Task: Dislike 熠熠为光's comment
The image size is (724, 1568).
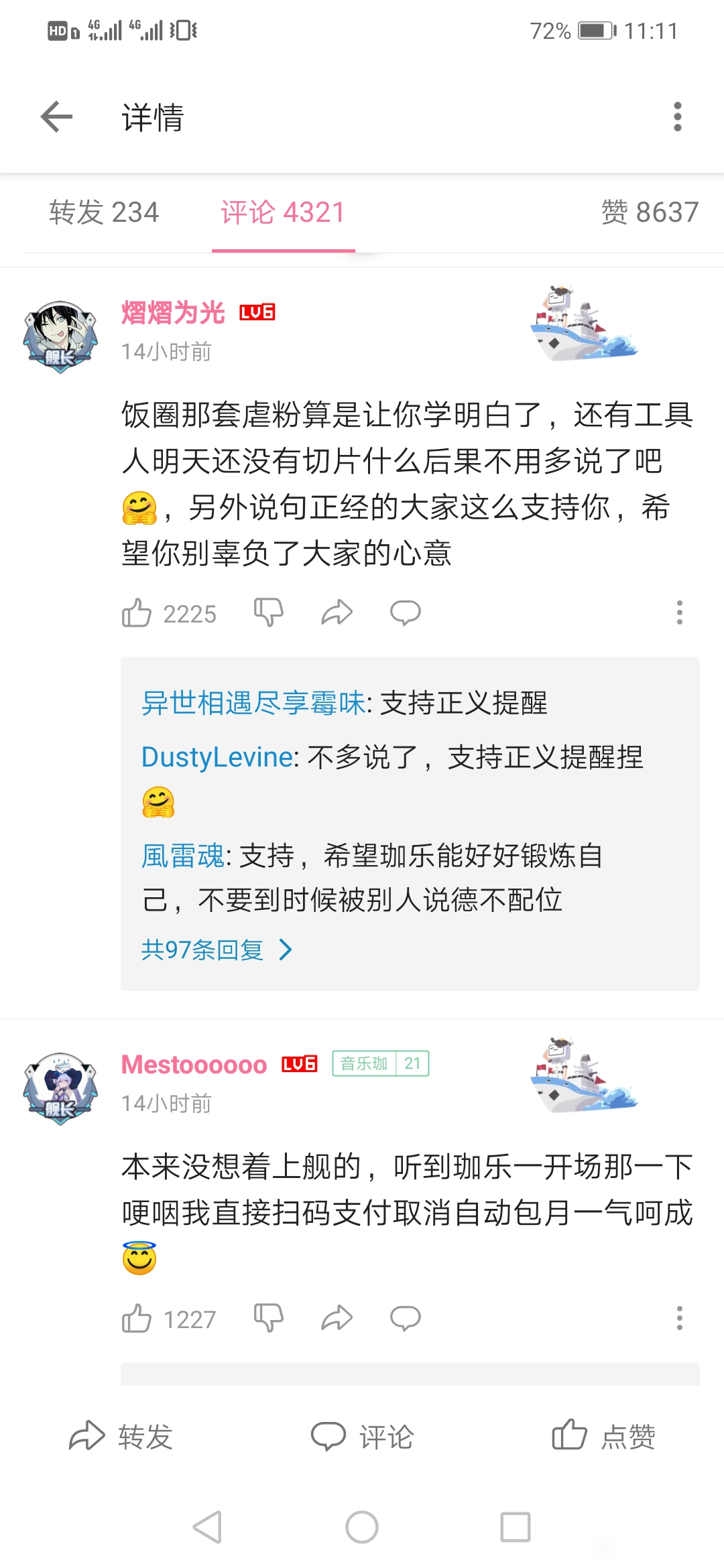Action: pos(269,612)
